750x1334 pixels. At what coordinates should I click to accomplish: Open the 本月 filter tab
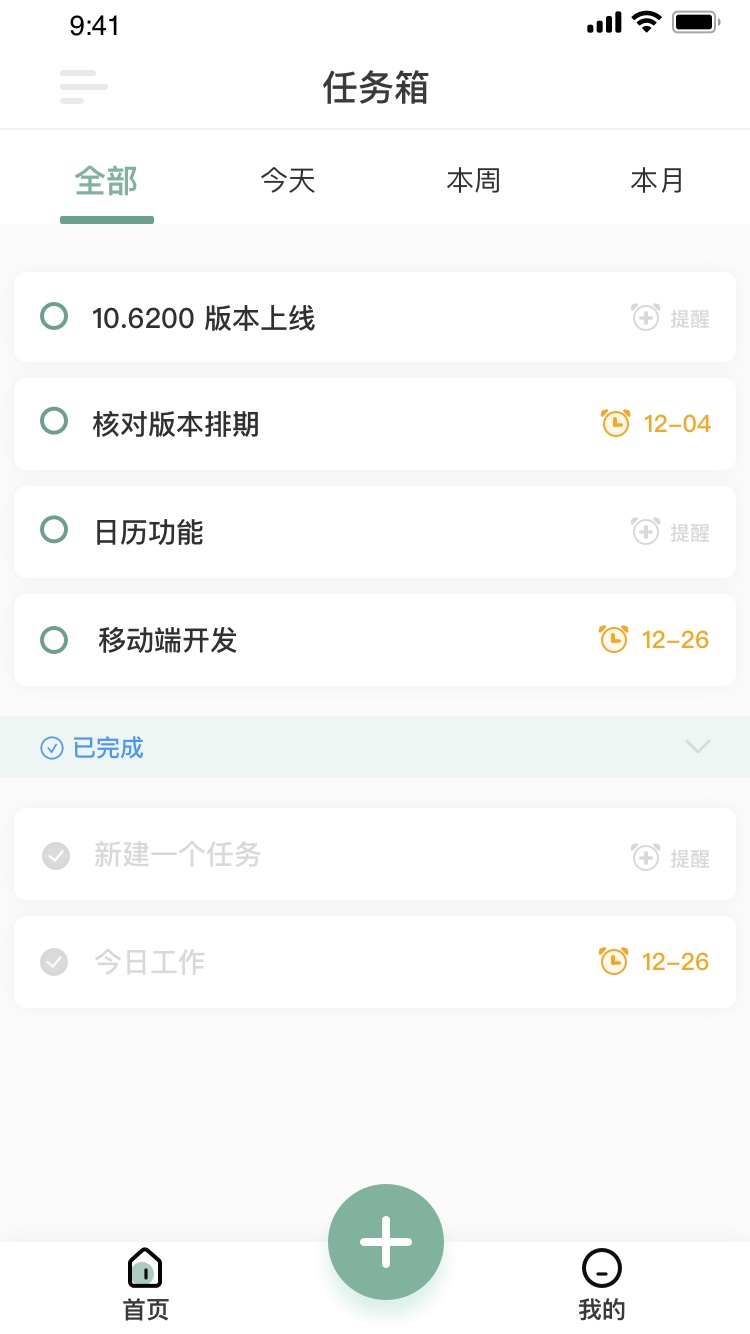657,181
